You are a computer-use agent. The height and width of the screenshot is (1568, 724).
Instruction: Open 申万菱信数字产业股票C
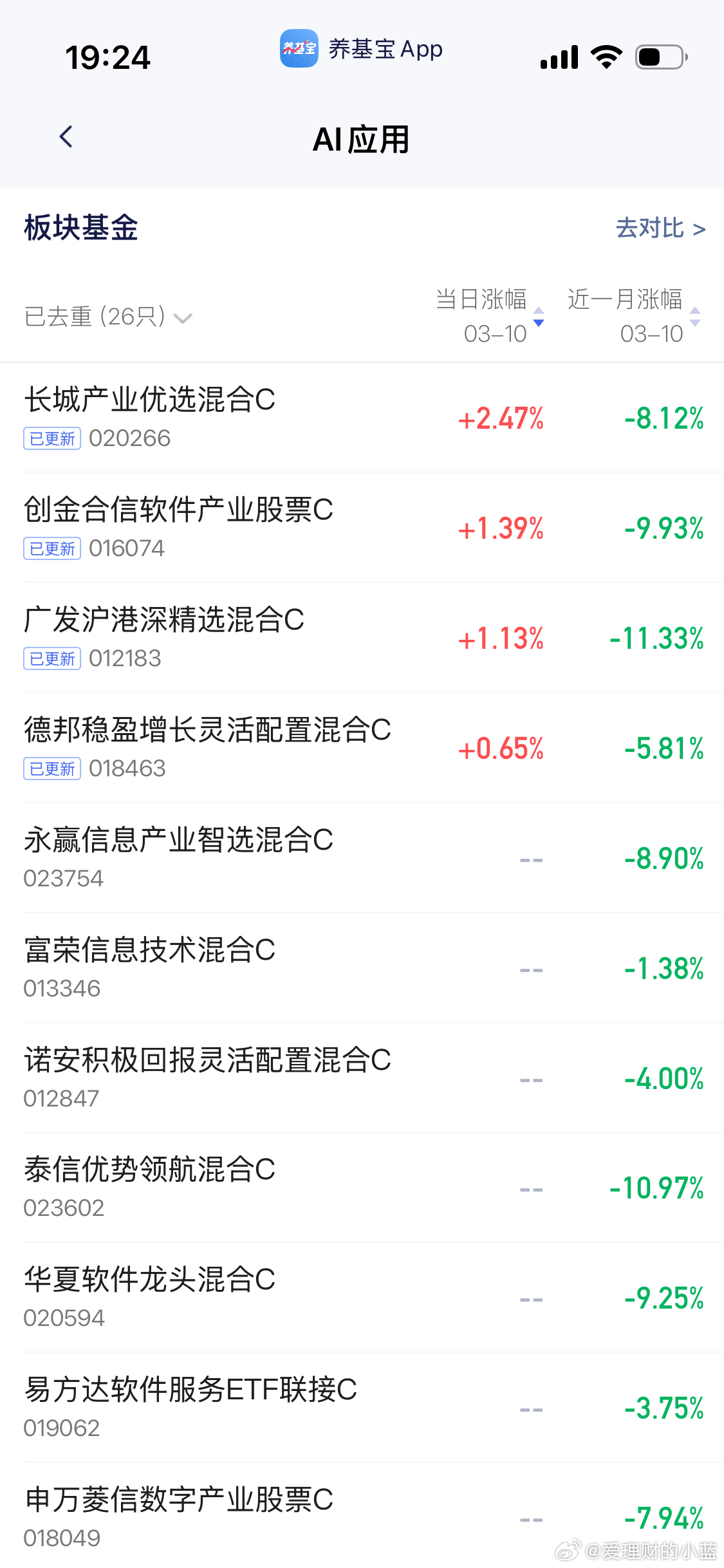click(x=178, y=1500)
